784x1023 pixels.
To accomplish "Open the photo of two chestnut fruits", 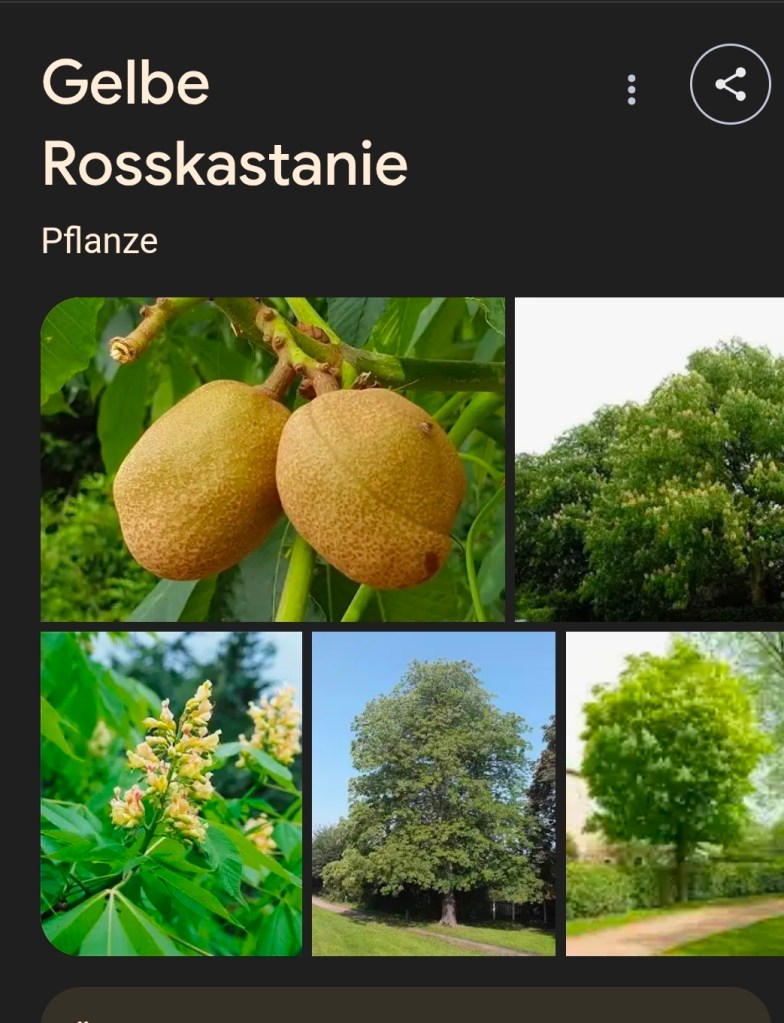I will pyautogui.click(x=272, y=459).
